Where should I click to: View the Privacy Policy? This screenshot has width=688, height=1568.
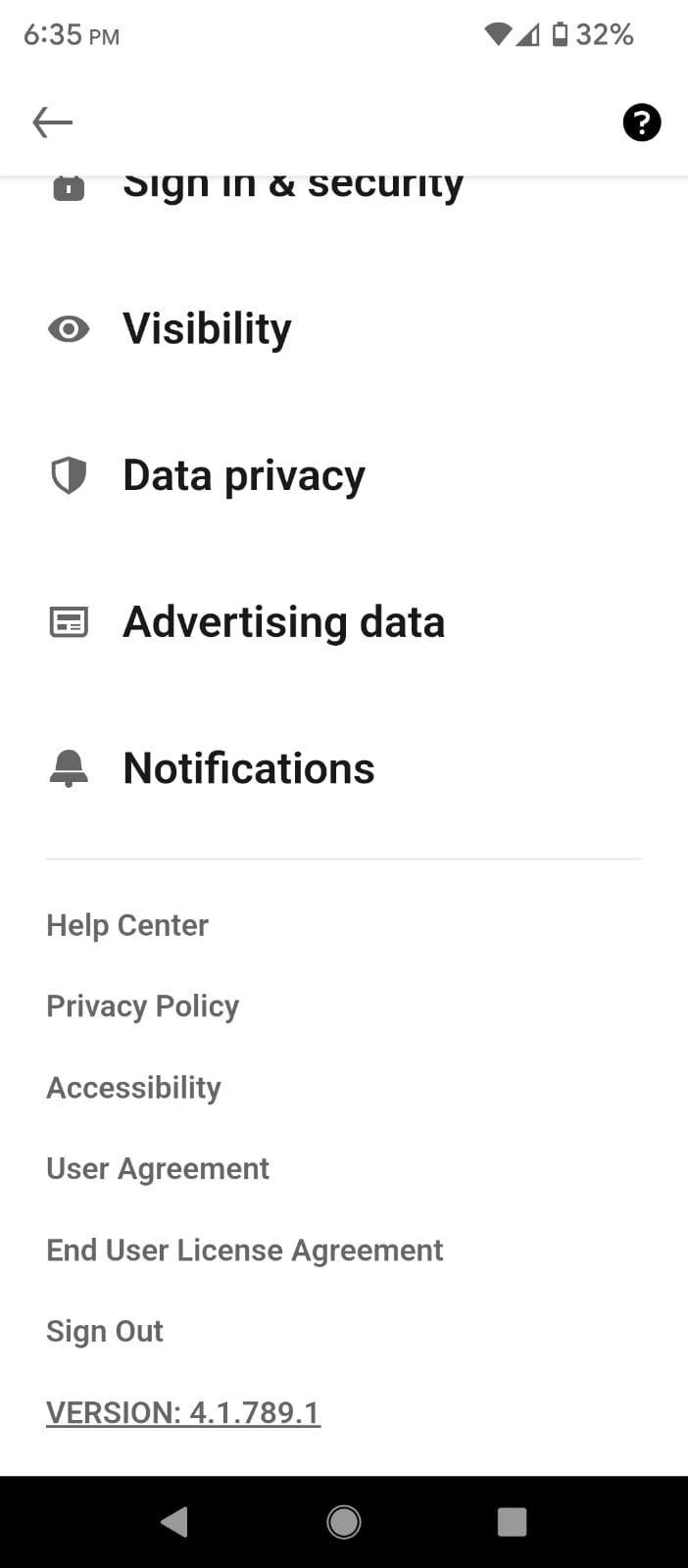(143, 1006)
